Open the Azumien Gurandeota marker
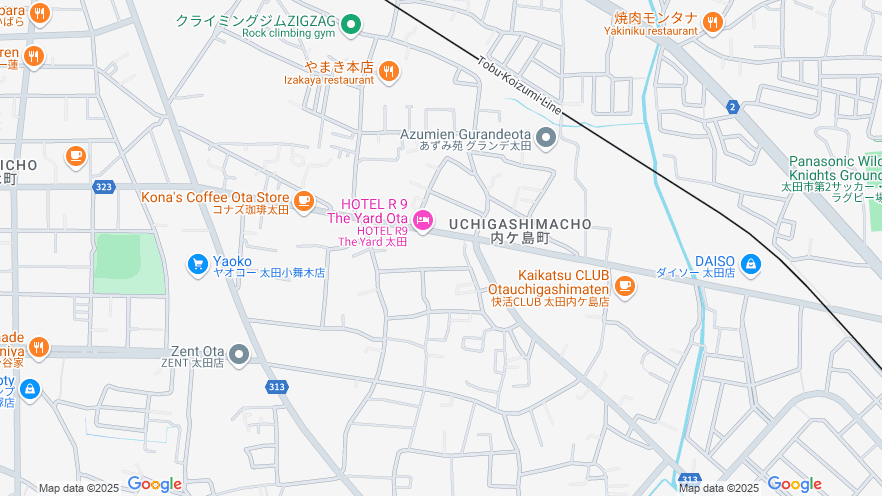The image size is (882, 496). [x=546, y=137]
